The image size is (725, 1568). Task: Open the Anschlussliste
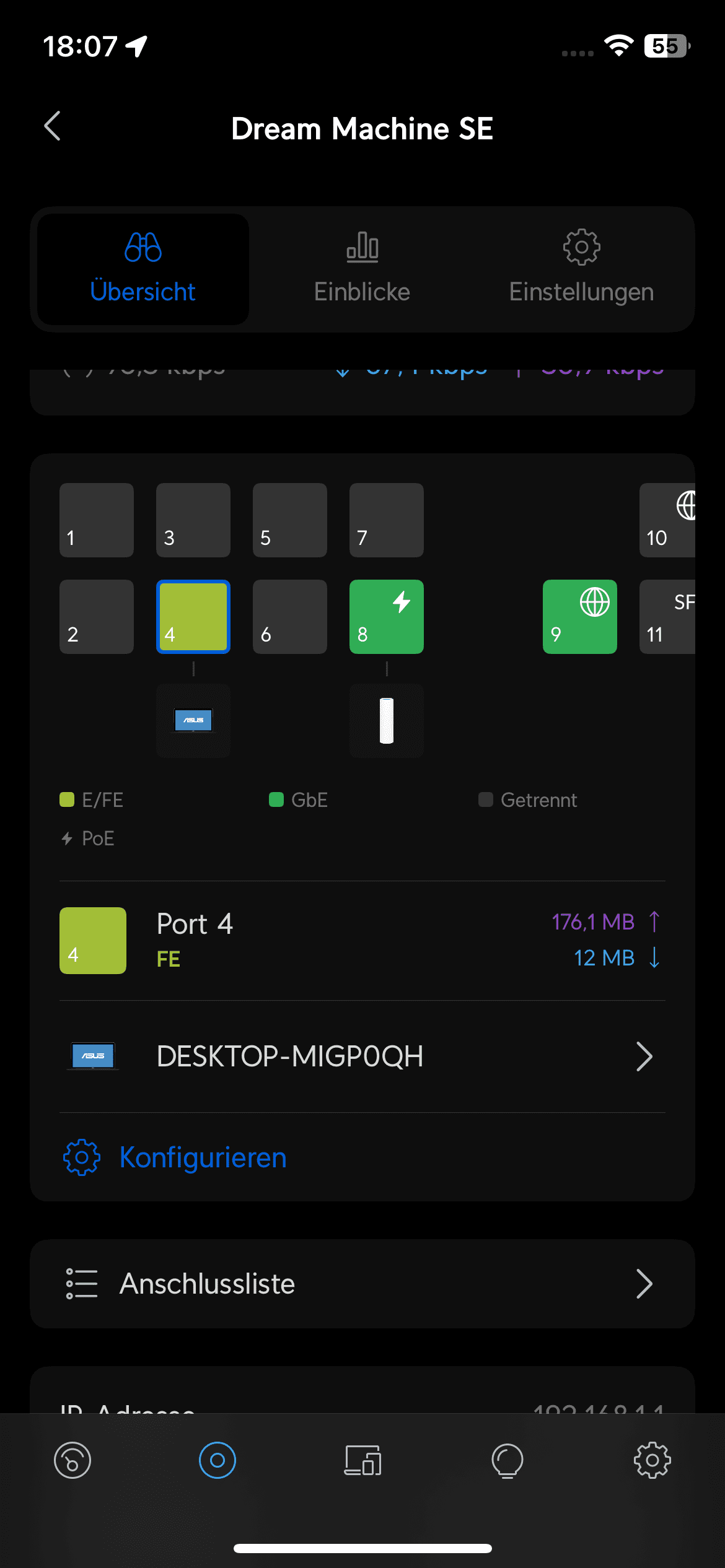(x=362, y=1284)
